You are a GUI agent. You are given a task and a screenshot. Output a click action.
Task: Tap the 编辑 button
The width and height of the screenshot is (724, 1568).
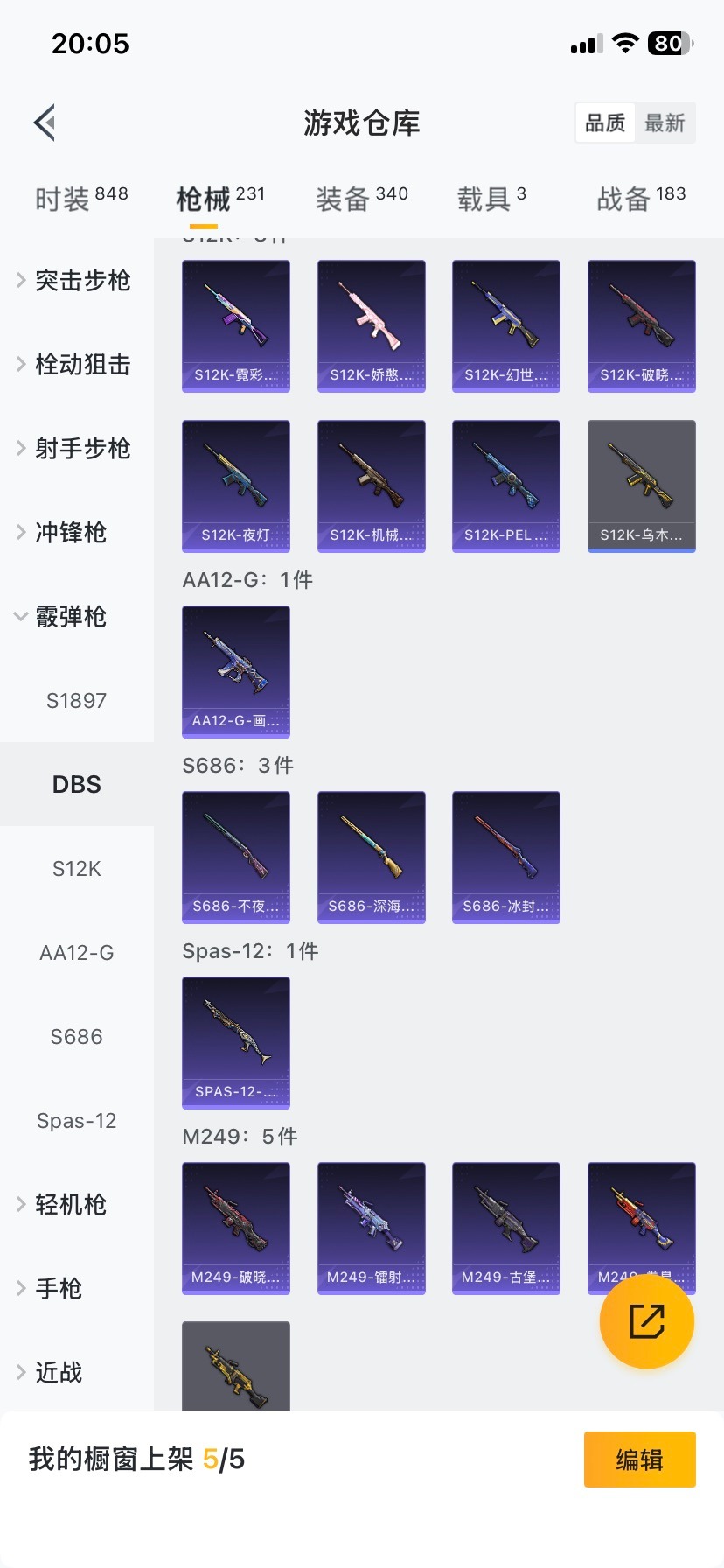point(639,1459)
